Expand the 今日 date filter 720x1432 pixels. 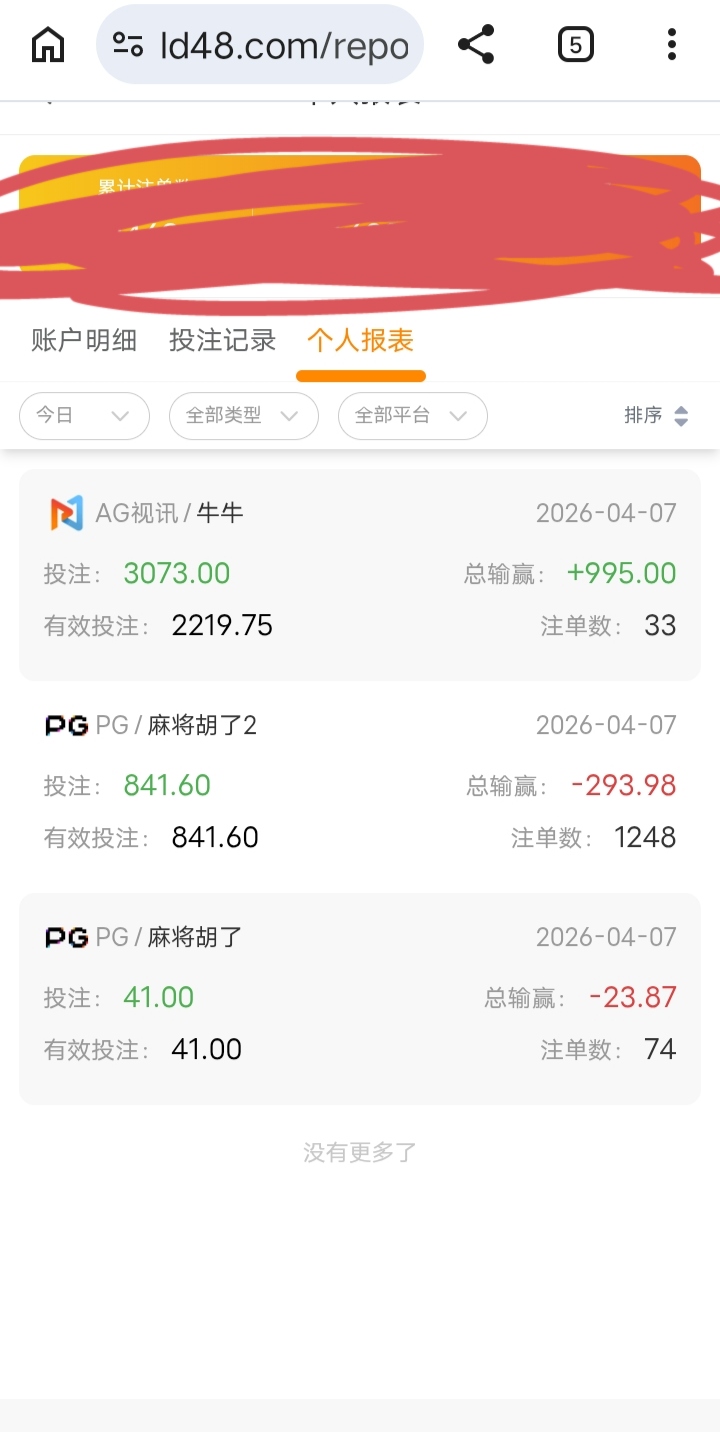coord(84,416)
